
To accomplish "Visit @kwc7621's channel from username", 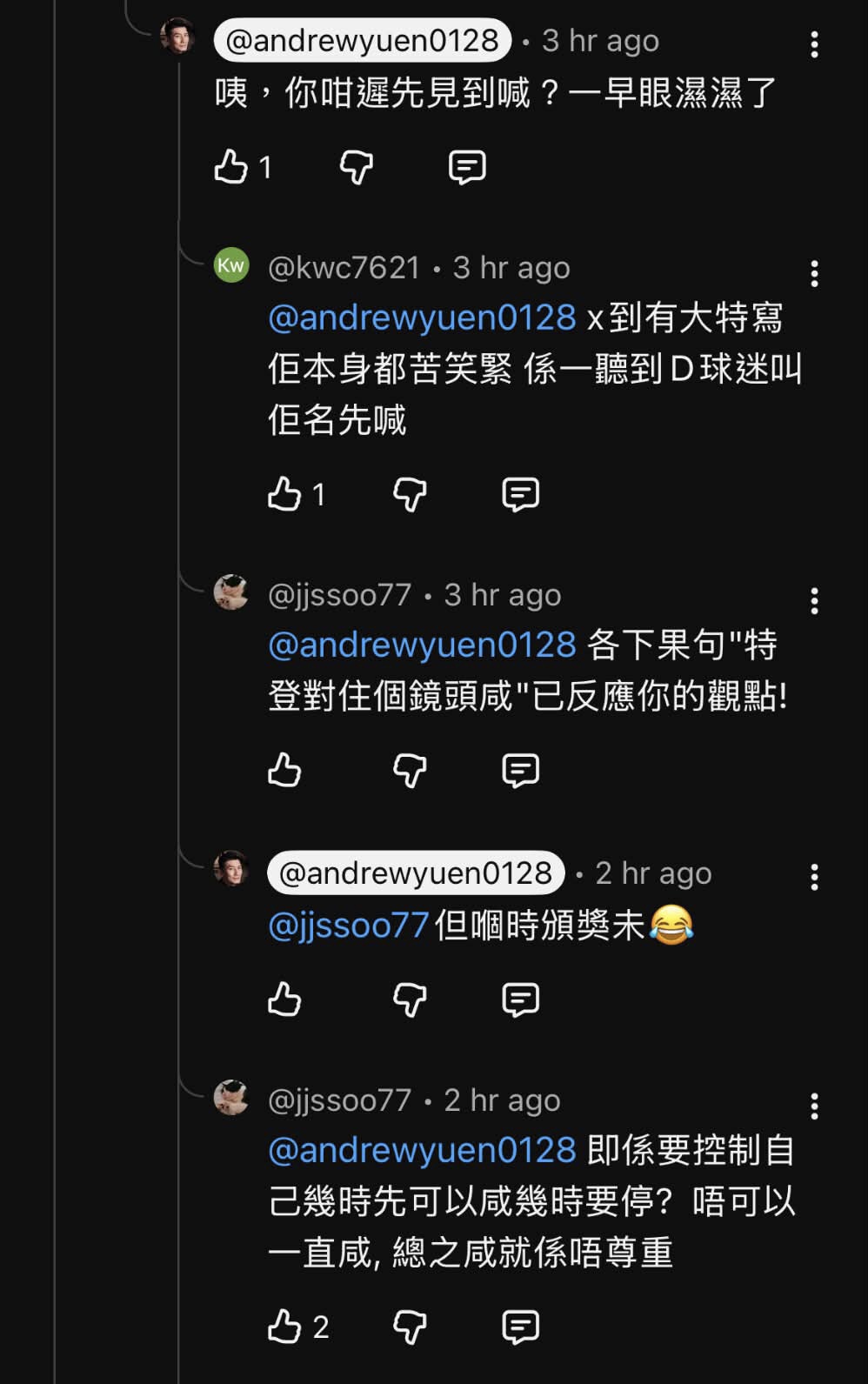I will point(344,267).
